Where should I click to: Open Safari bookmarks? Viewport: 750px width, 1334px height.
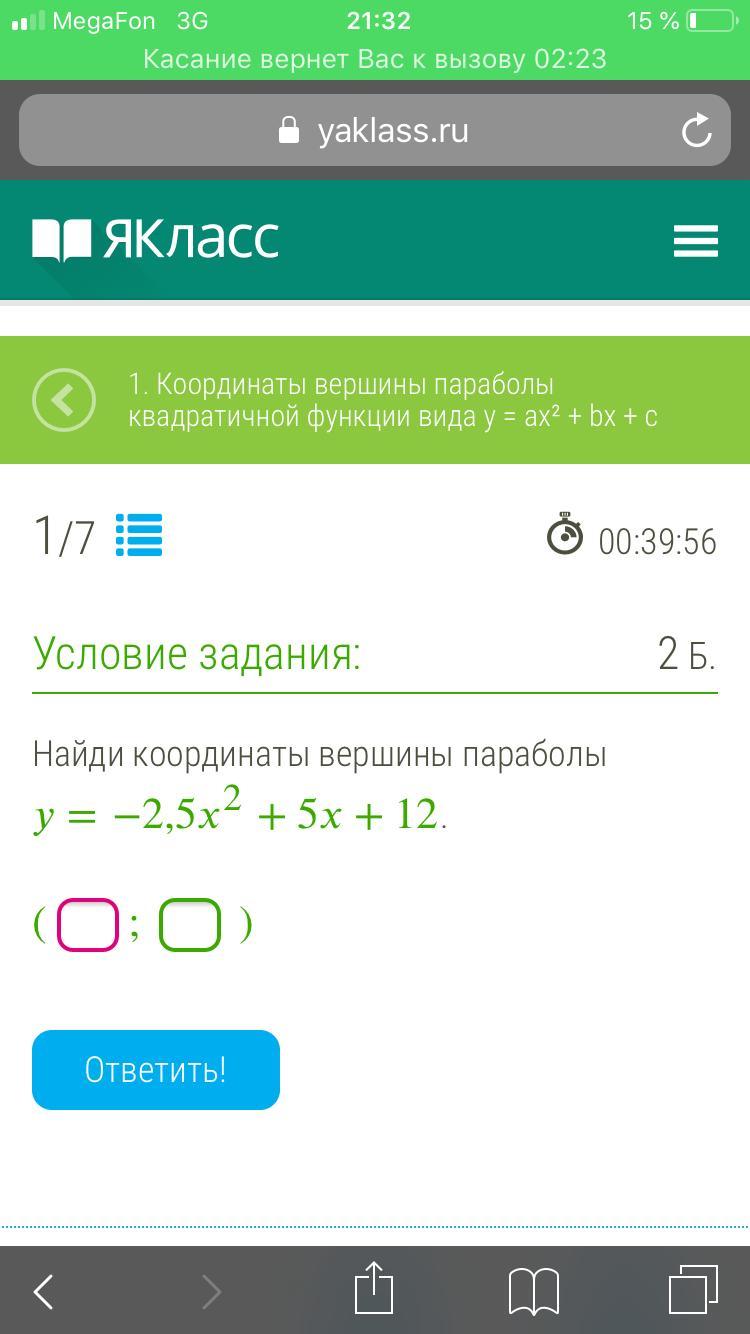pyautogui.click(x=534, y=1291)
